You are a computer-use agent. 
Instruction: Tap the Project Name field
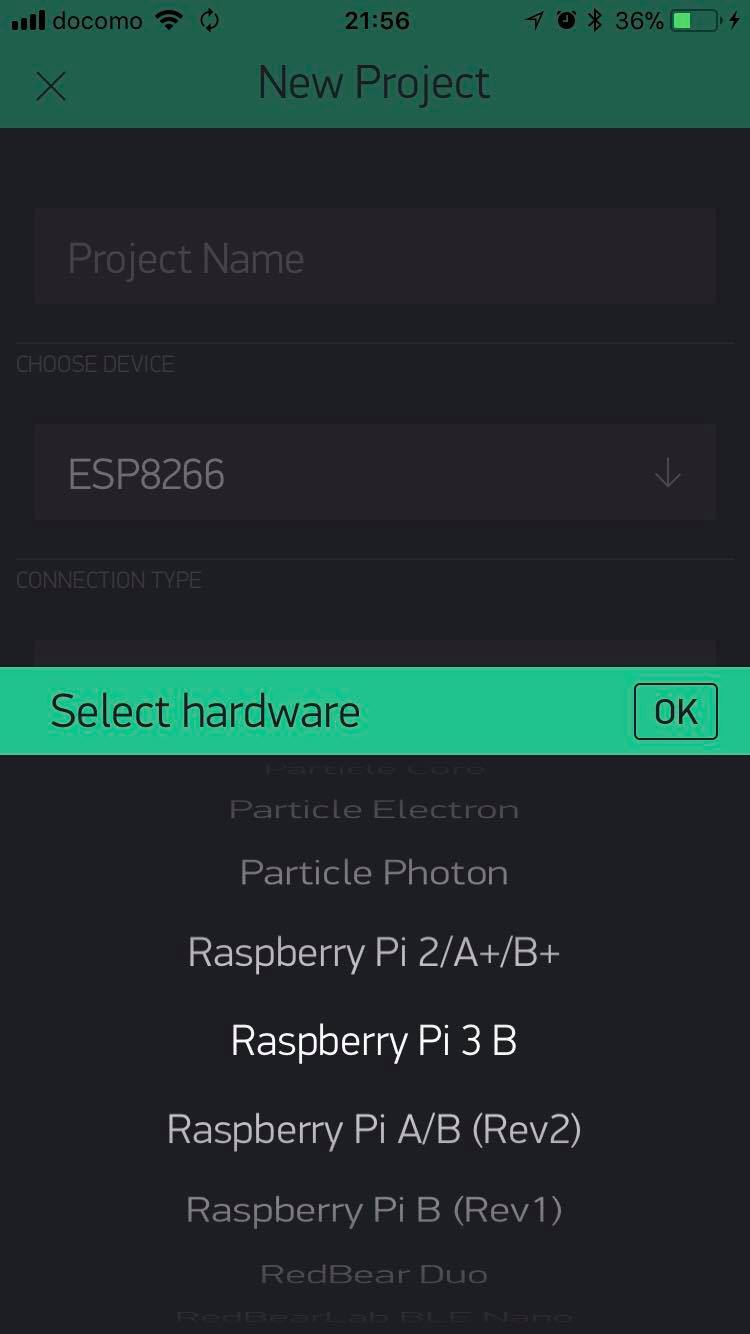(374, 259)
